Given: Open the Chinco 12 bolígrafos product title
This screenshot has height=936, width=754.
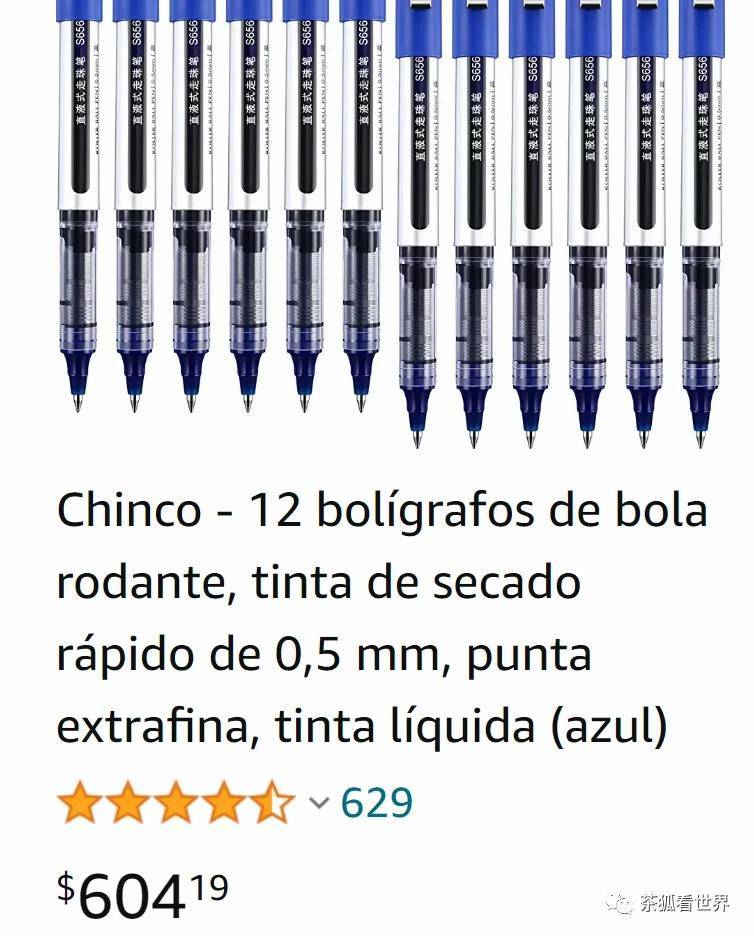Looking at the screenshot, I should coord(381,619).
